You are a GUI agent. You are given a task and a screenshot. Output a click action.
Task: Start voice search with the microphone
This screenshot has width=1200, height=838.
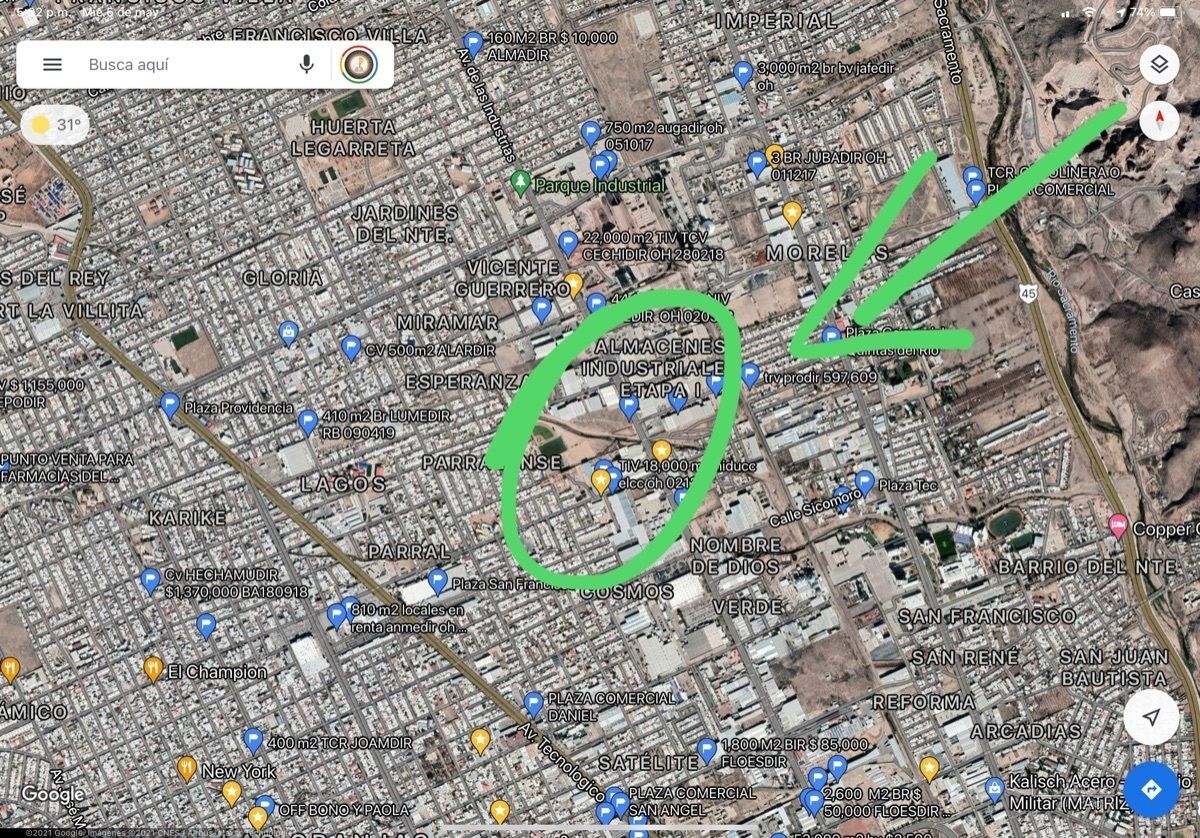point(307,65)
